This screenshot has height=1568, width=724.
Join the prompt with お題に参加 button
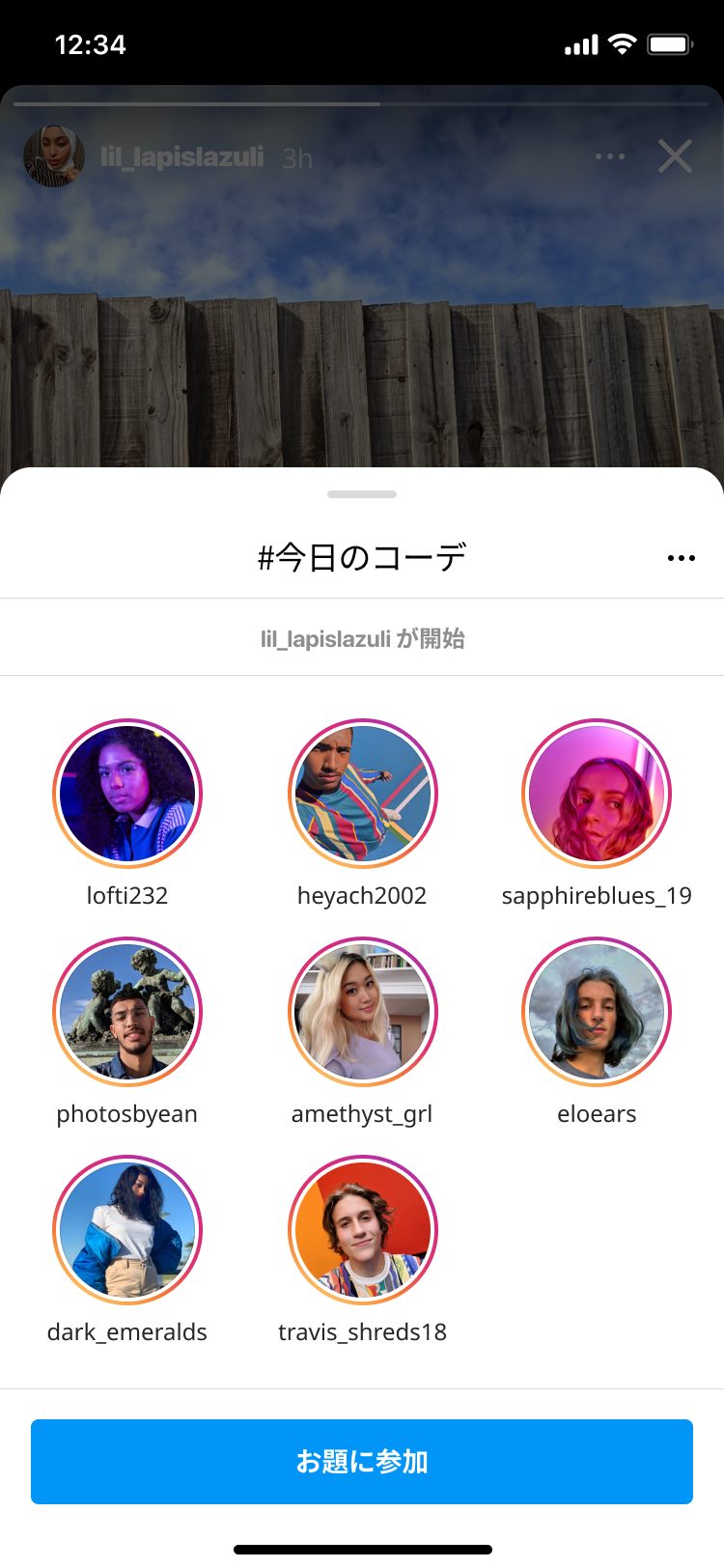pyautogui.click(x=362, y=1462)
